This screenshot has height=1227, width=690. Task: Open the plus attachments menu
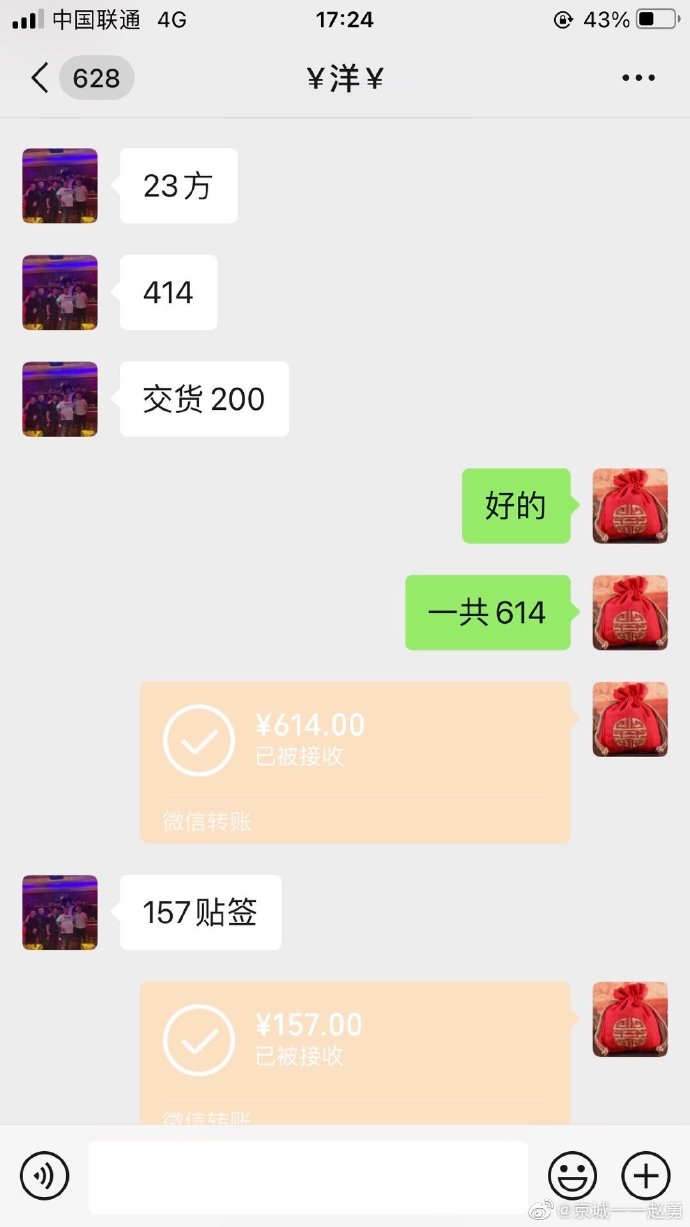(x=646, y=1176)
